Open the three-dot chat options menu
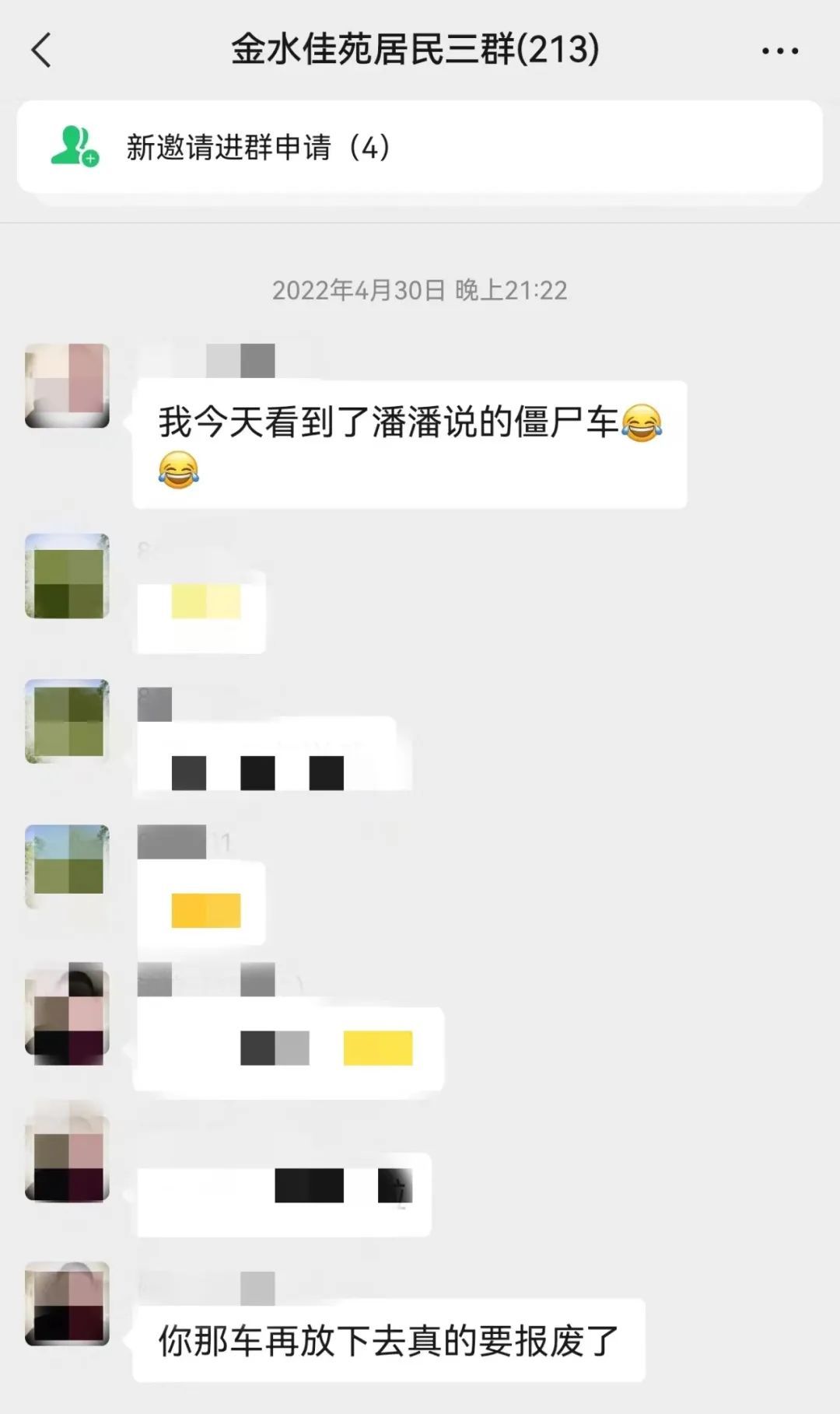This screenshot has height=1414, width=840. point(779,51)
